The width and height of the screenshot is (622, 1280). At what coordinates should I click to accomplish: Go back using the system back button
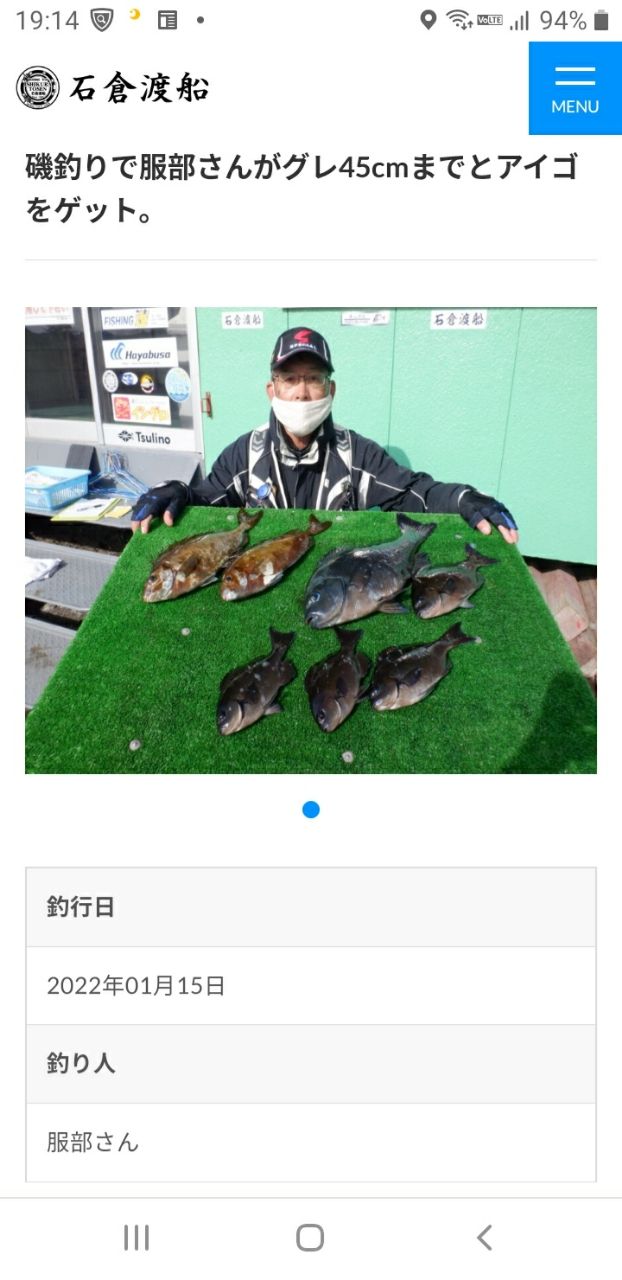tap(484, 1238)
